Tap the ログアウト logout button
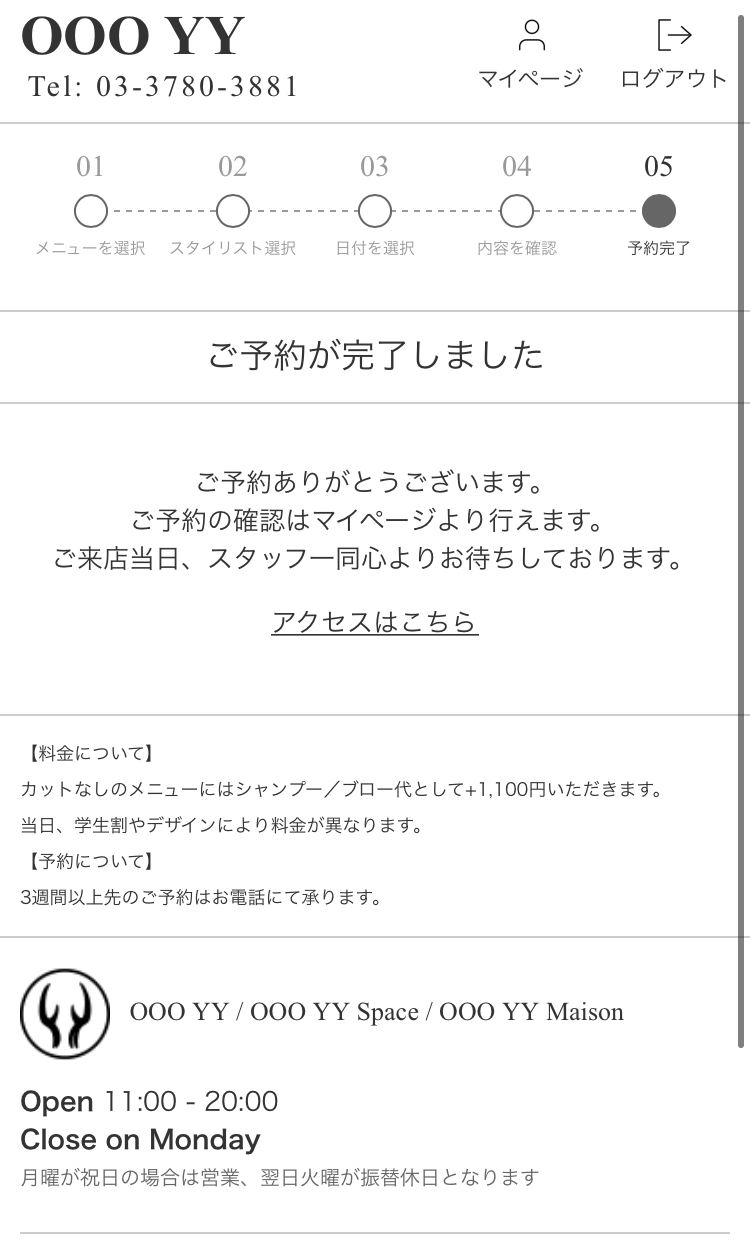 (x=674, y=56)
